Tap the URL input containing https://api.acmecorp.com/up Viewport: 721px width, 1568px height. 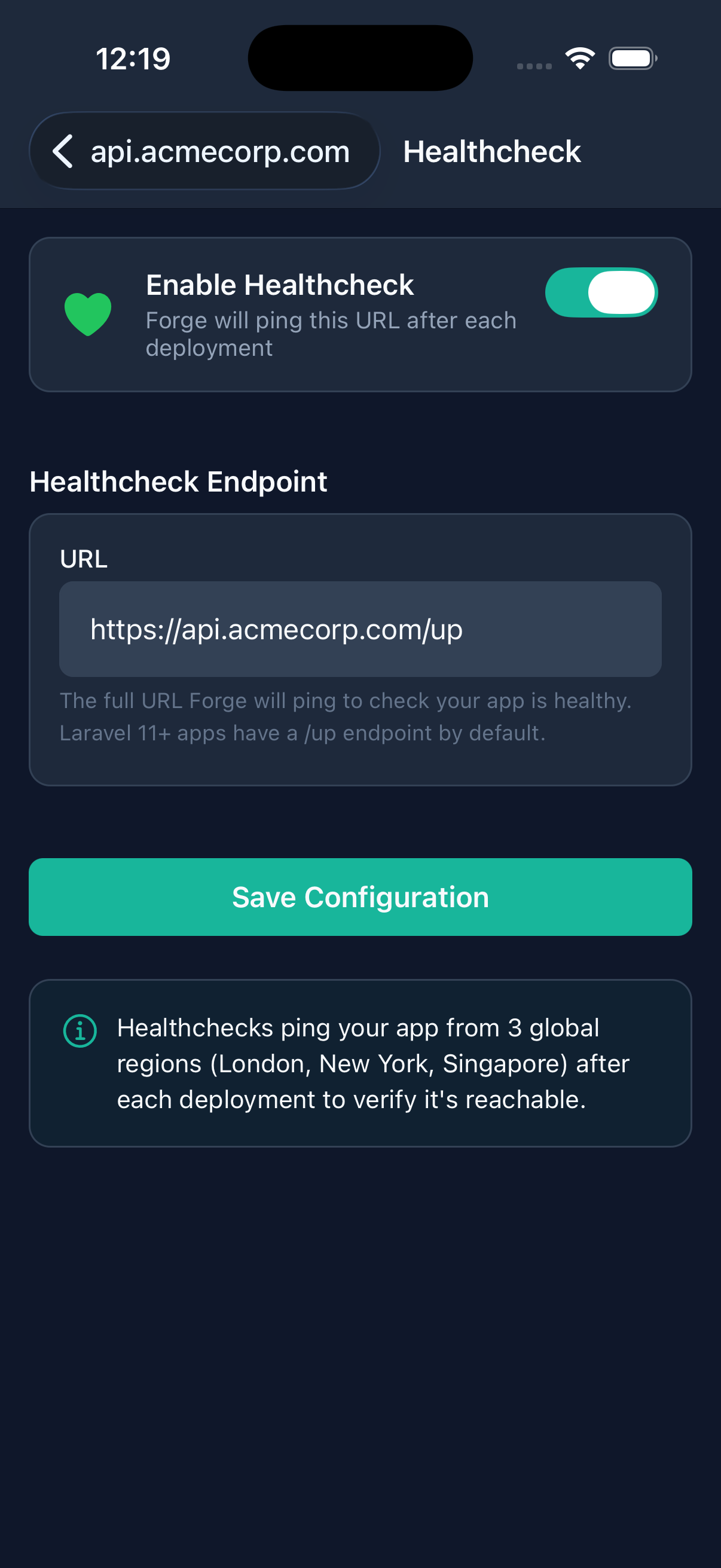360,629
